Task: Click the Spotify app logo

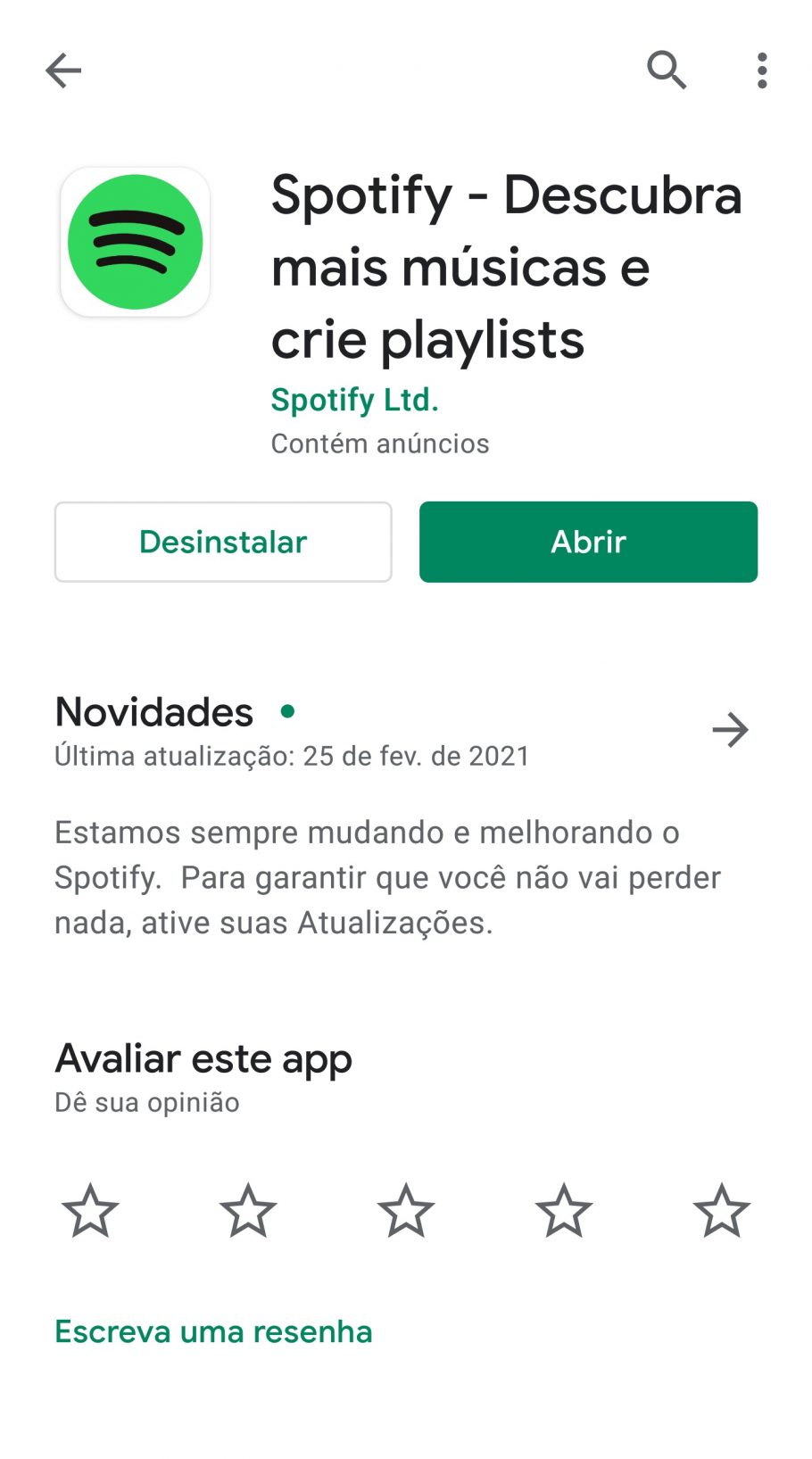Action: click(136, 241)
